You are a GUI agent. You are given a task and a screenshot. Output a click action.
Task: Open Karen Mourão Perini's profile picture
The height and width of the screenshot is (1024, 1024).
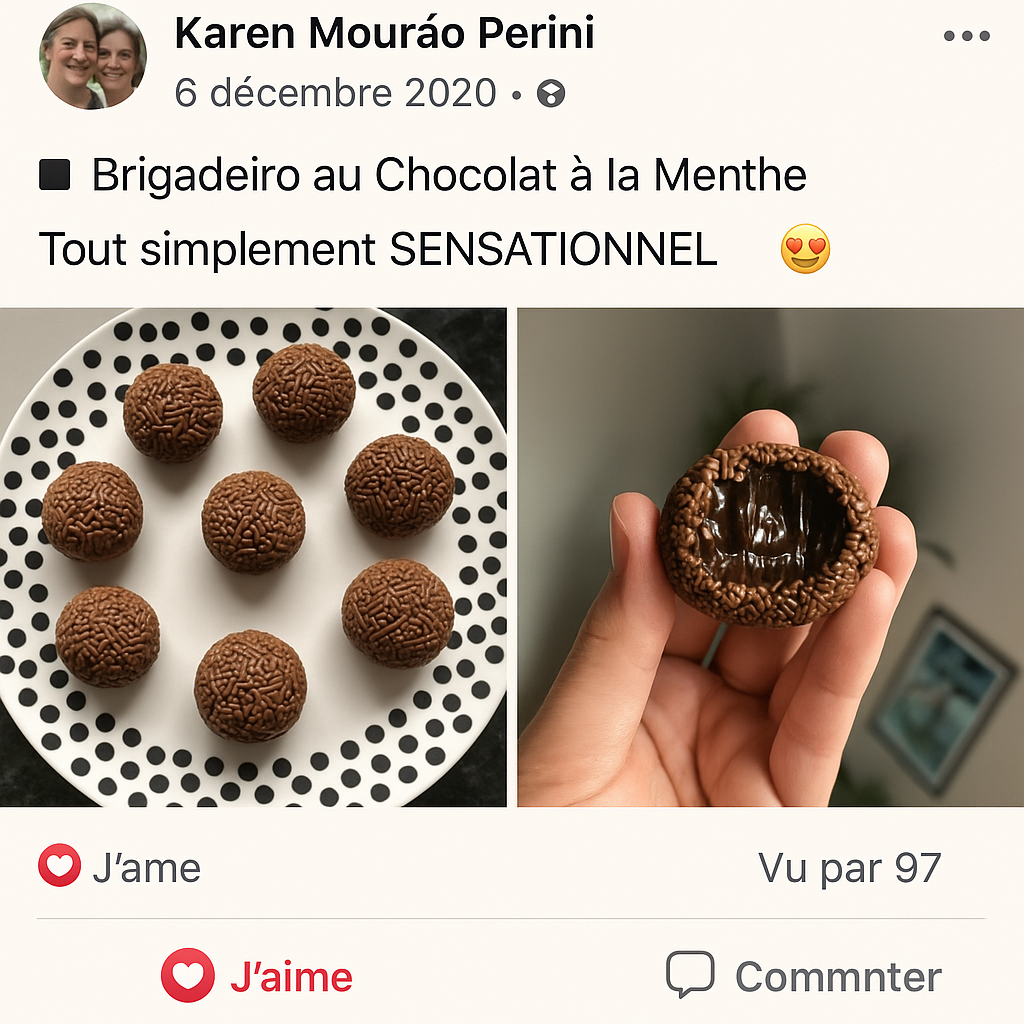pyautogui.click(x=92, y=57)
